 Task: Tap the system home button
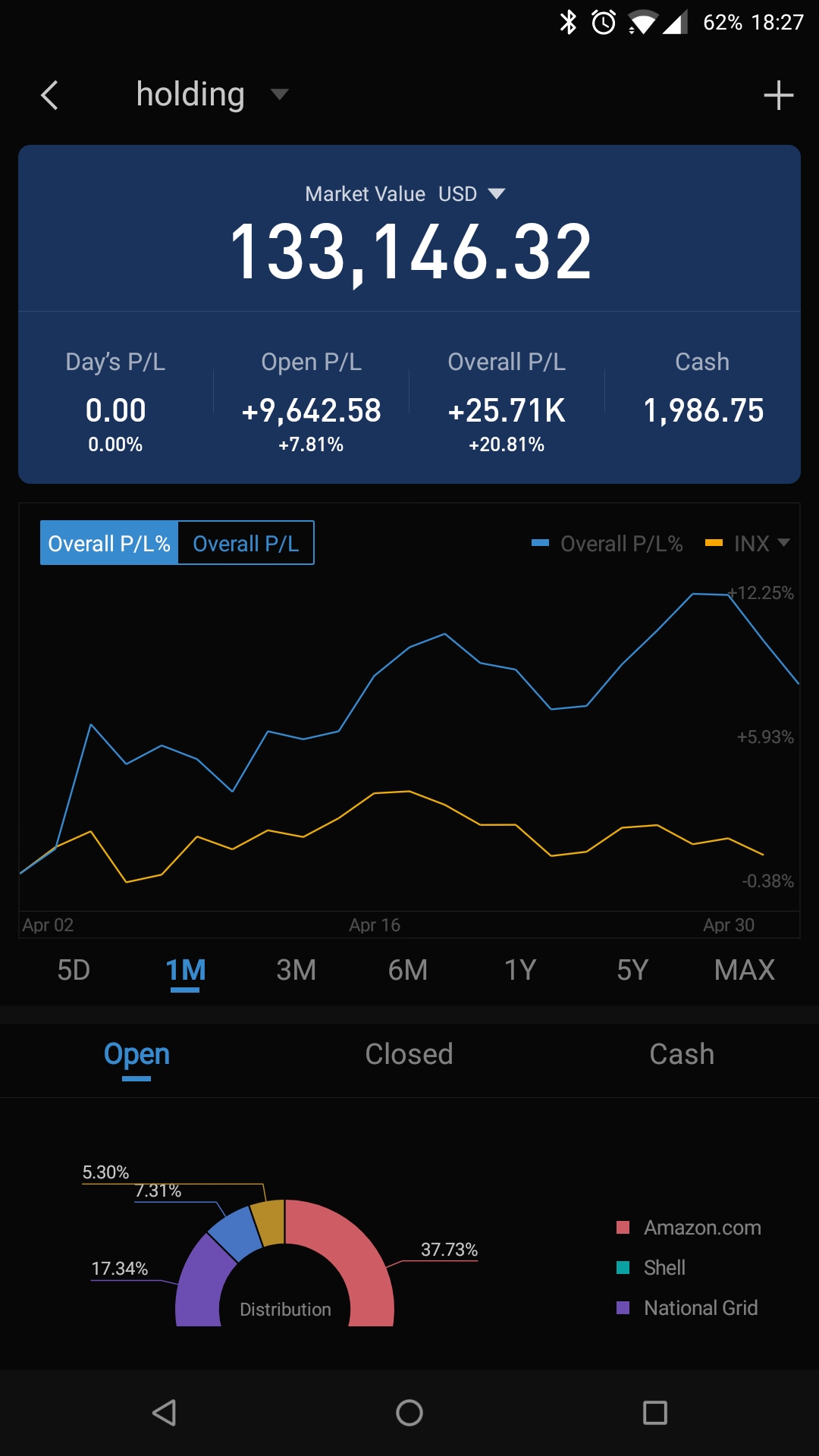click(409, 1413)
